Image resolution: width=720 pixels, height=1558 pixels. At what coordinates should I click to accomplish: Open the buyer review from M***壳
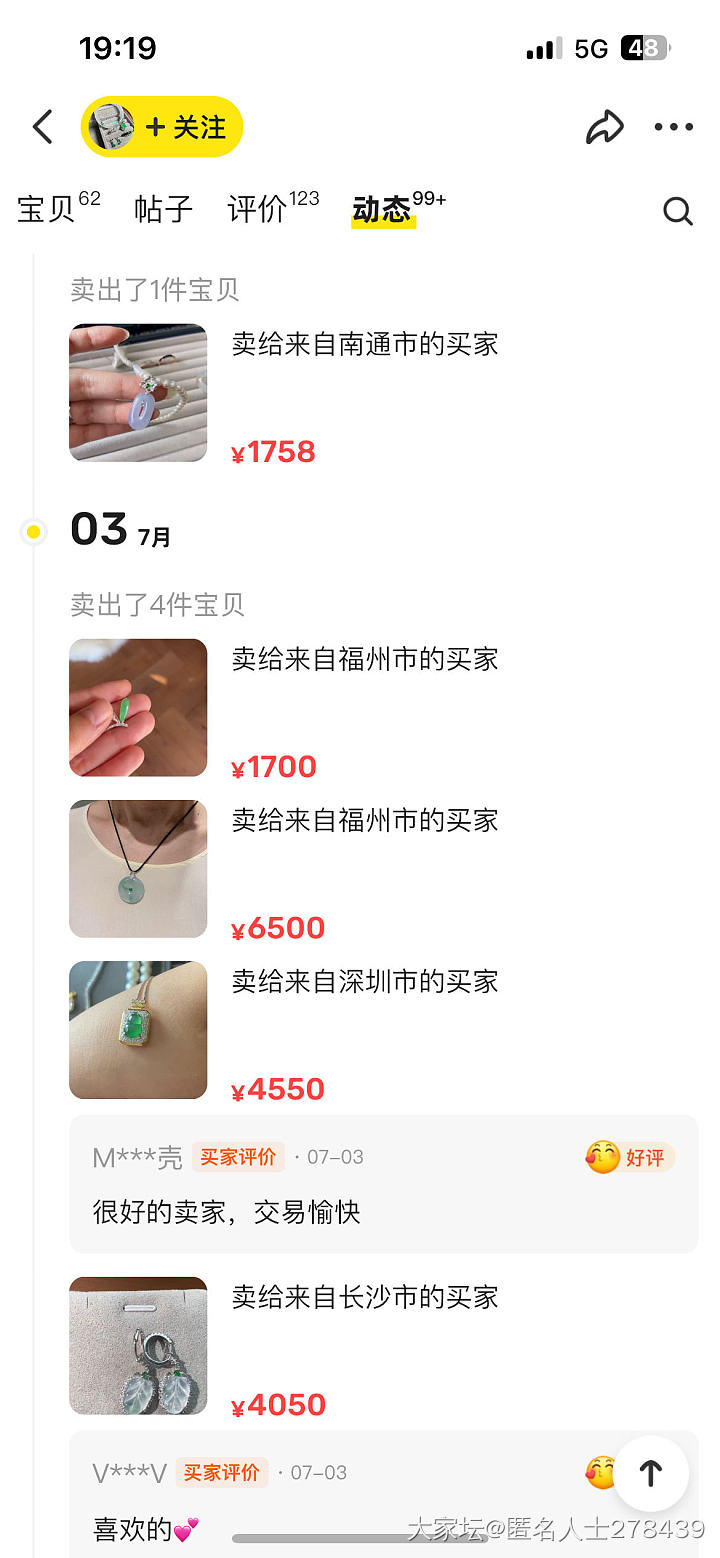click(x=383, y=1184)
